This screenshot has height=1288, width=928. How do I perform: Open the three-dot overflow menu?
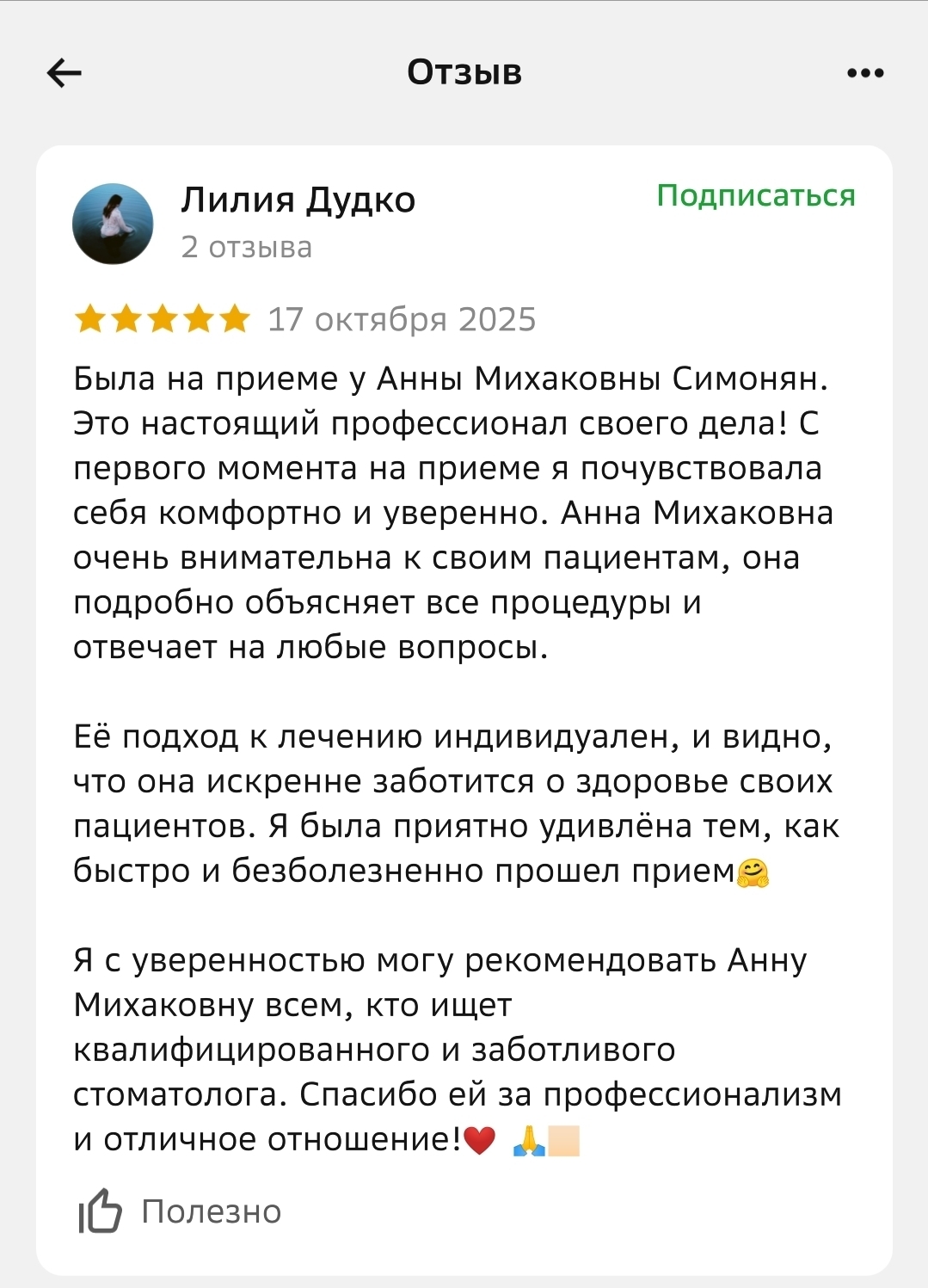pyautogui.click(x=864, y=73)
